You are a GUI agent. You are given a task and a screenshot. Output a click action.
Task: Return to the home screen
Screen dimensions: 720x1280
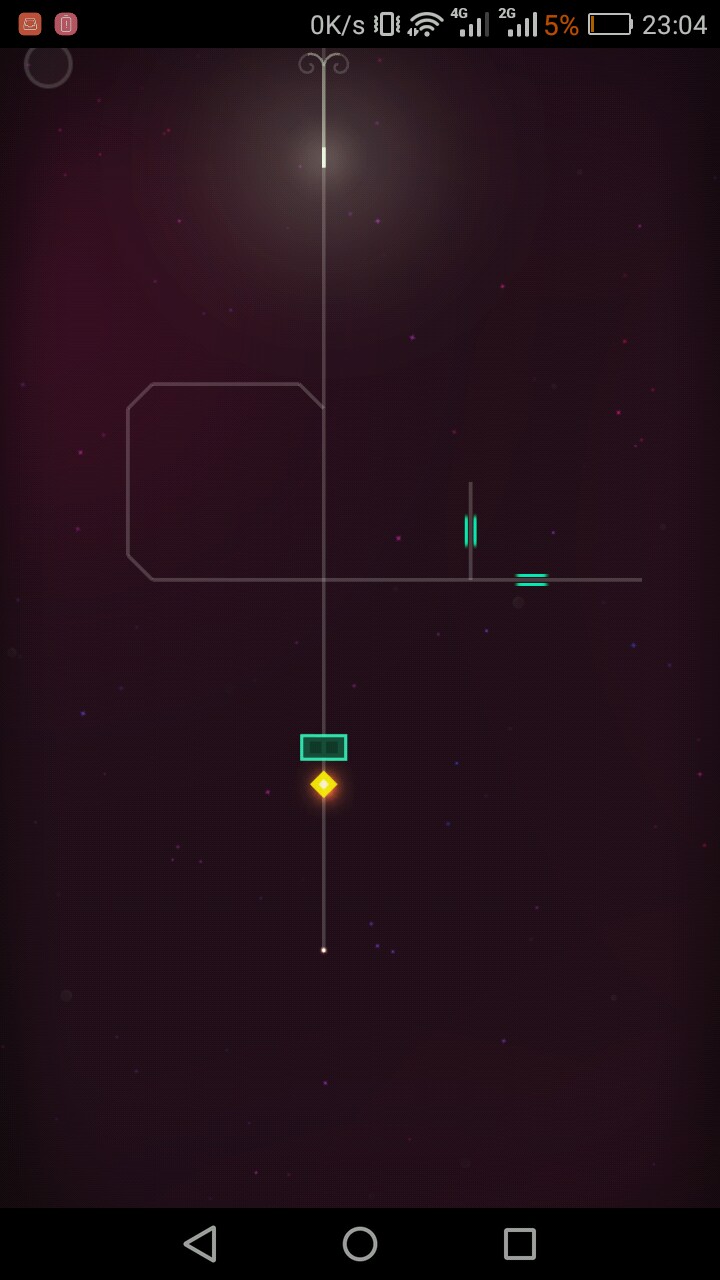(x=360, y=1244)
